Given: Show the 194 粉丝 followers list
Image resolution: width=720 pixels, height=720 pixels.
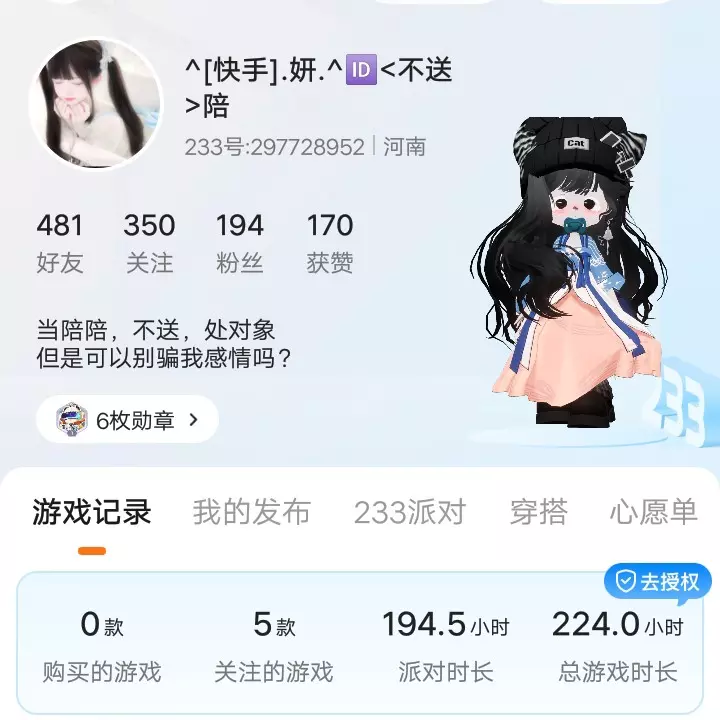Looking at the screenshot, I should [x=240, y=243].
